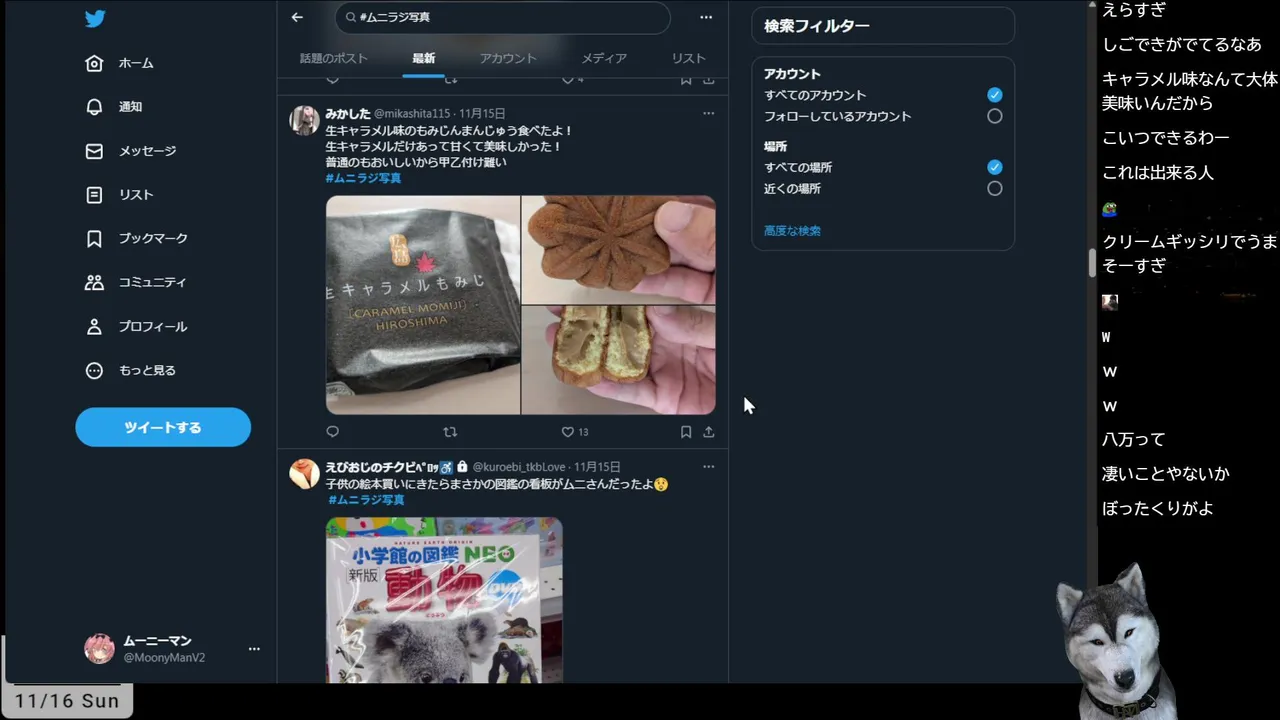The width and height of the screenshot is (1280, 720).
Task: Select フォローしているアカウント filter
Action: point(994,116)
